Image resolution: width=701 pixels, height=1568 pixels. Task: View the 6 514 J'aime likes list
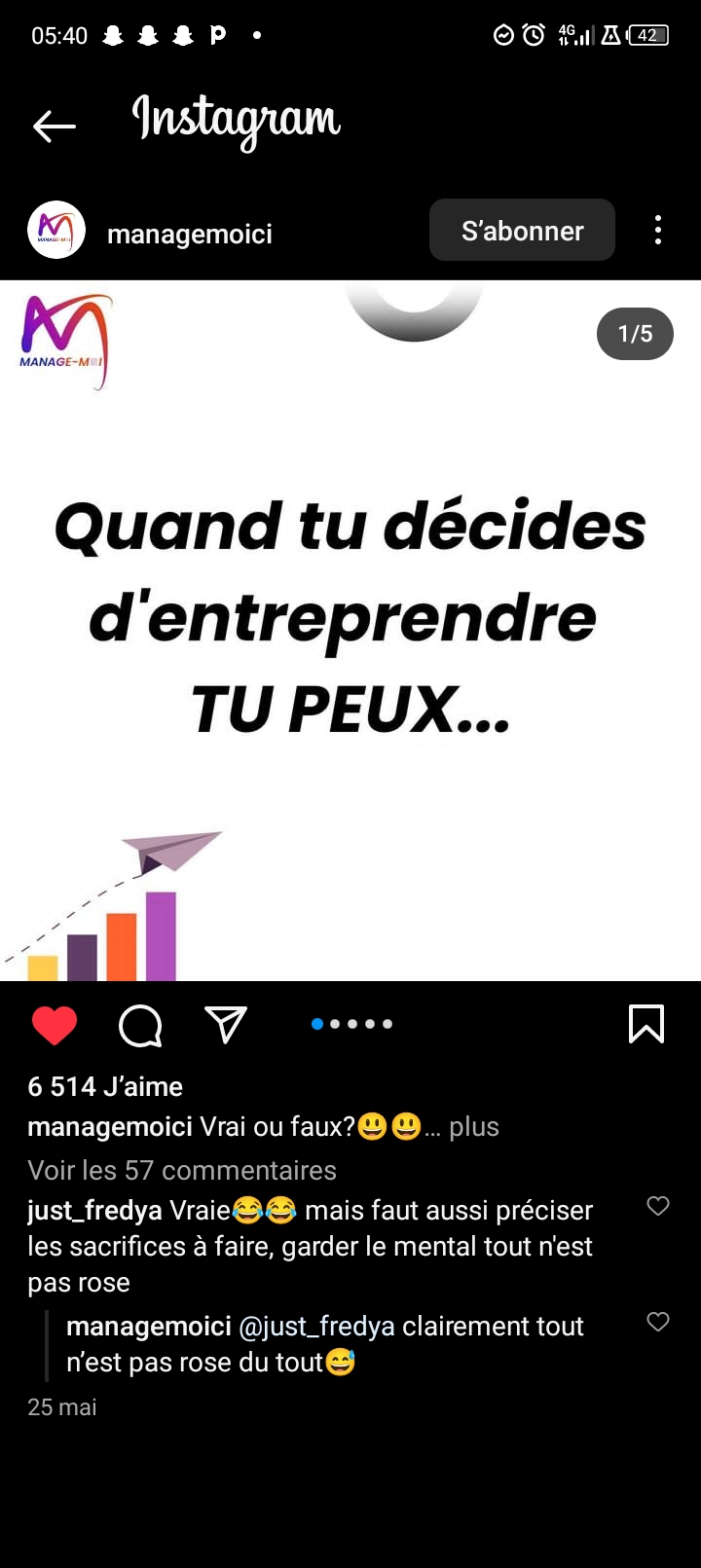[x=105, y=1086]
